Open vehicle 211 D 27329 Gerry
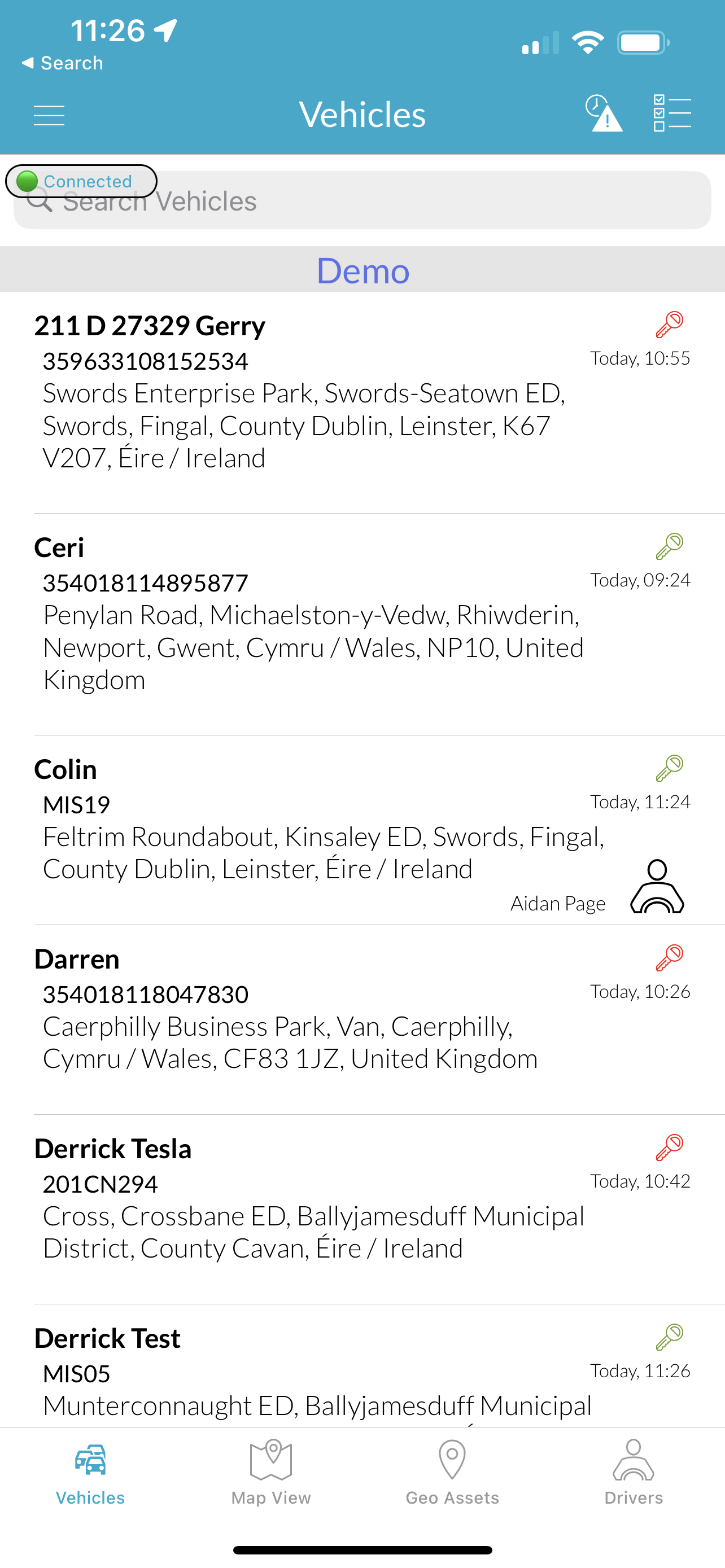This screenshot has width=725, height=1568. coord(362,402)
